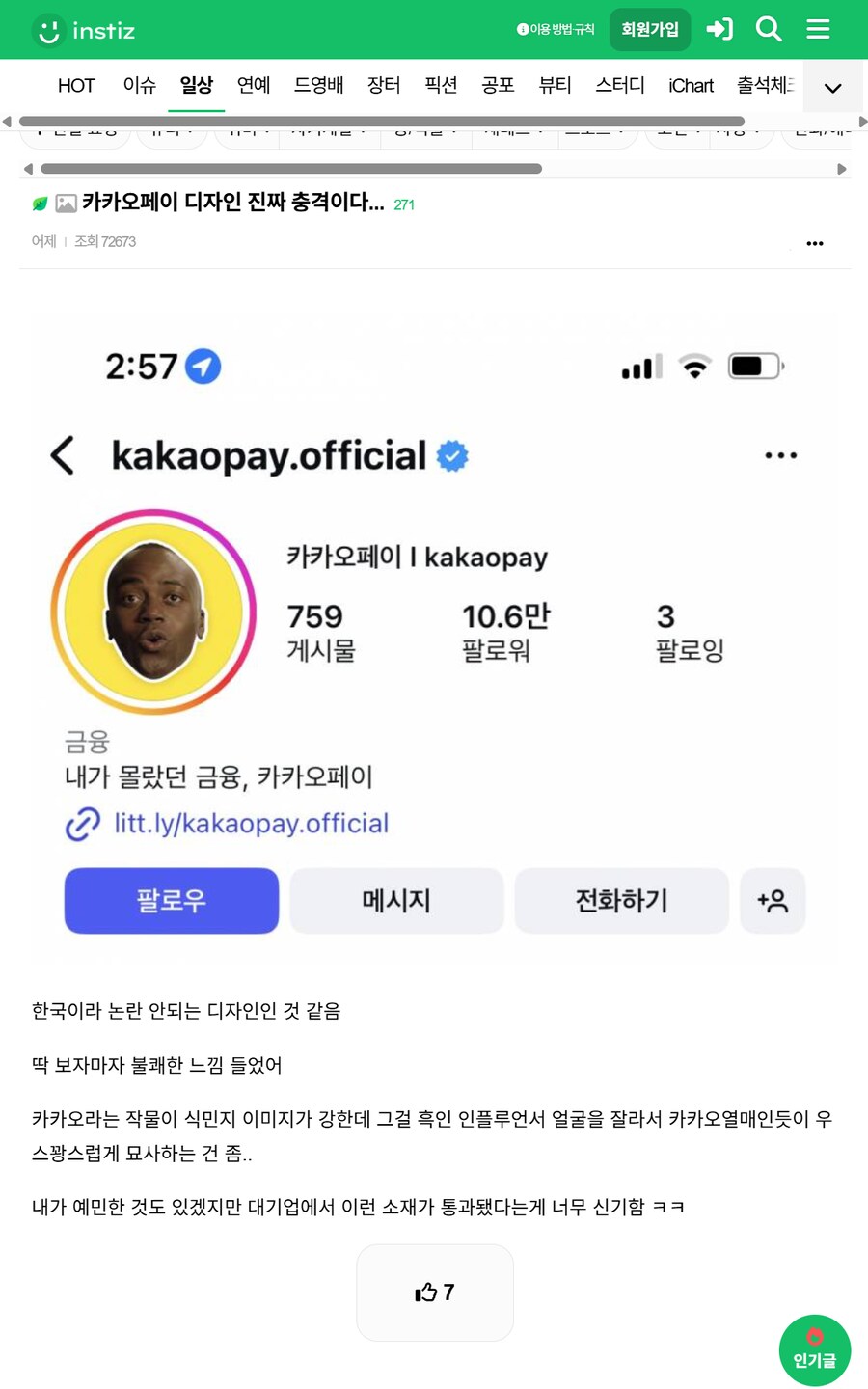Open the post's three-dot options menu

pyautogui.click(x=815, y=243)
